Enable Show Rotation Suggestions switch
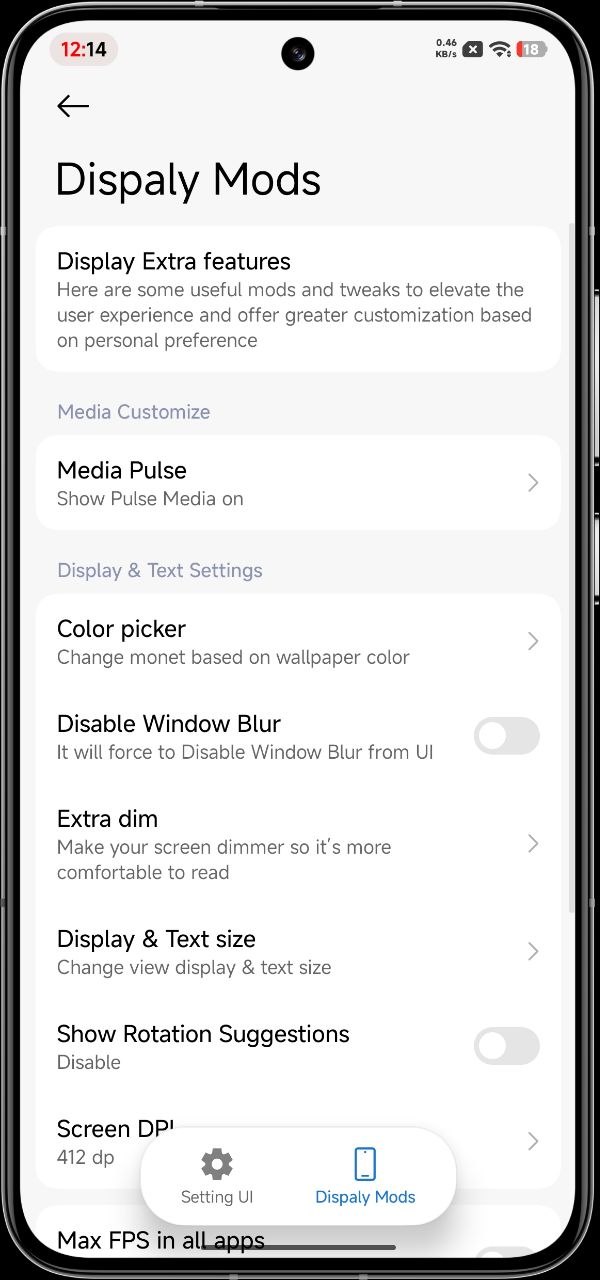Viewport: 600px width, 1280px height. 506,1046
